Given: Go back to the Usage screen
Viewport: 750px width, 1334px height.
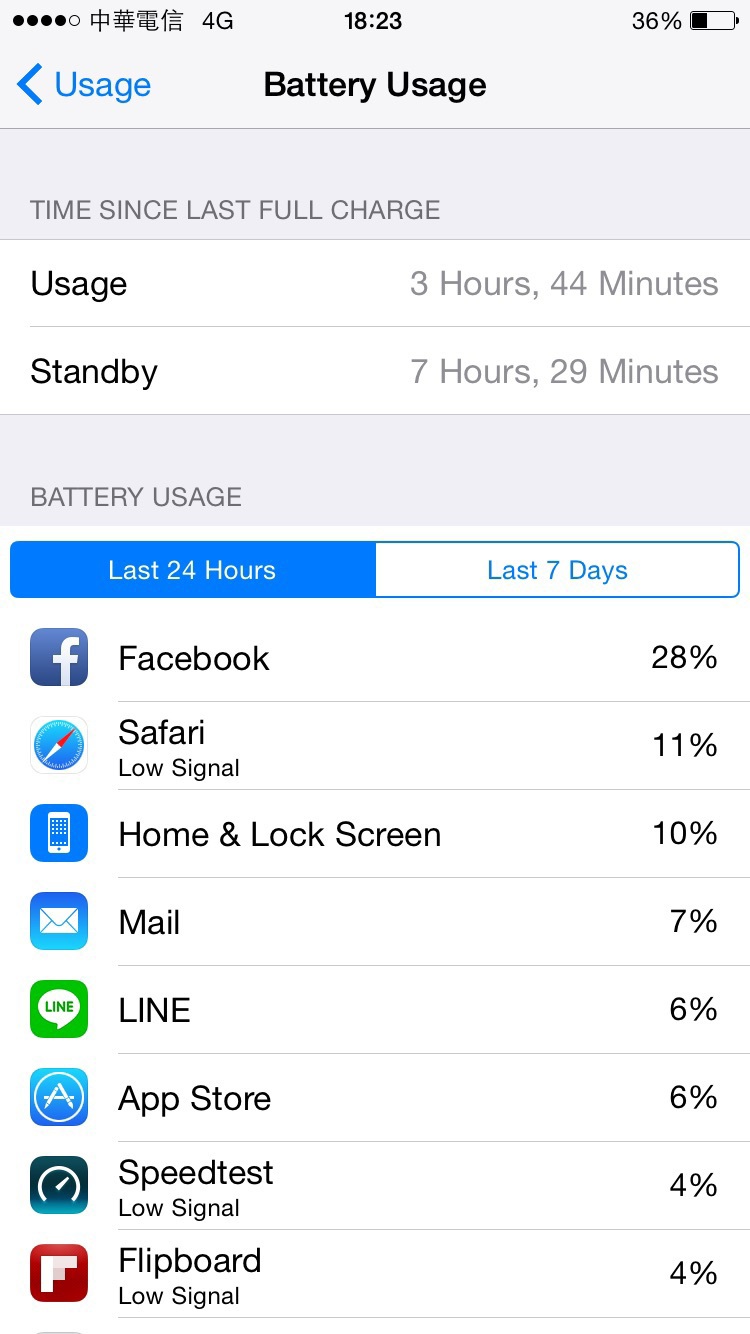Looking at the screenshot, I should tap(84, 85).
